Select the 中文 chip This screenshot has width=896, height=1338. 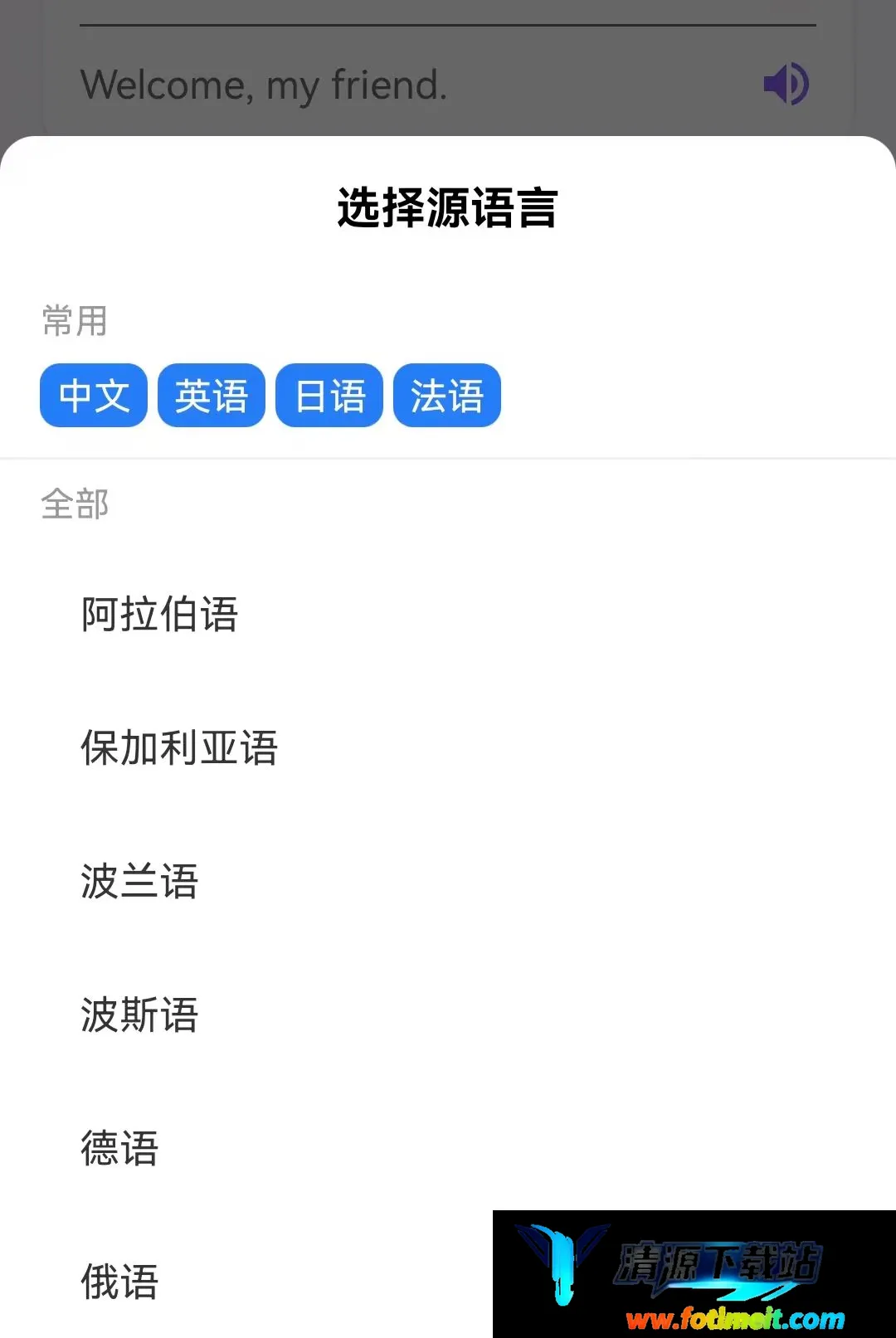[x=94, y=396]
